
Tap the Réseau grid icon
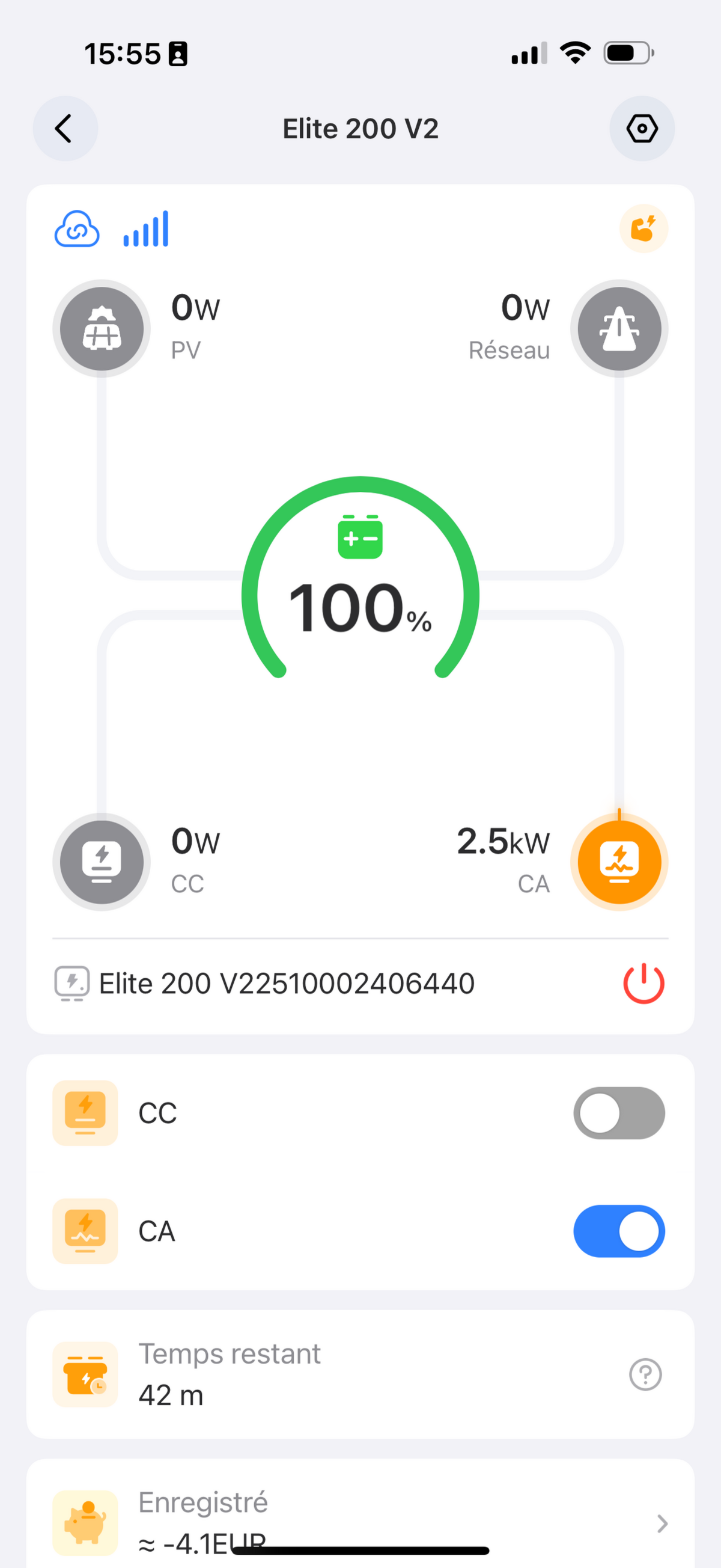click(x=619, y=329)
